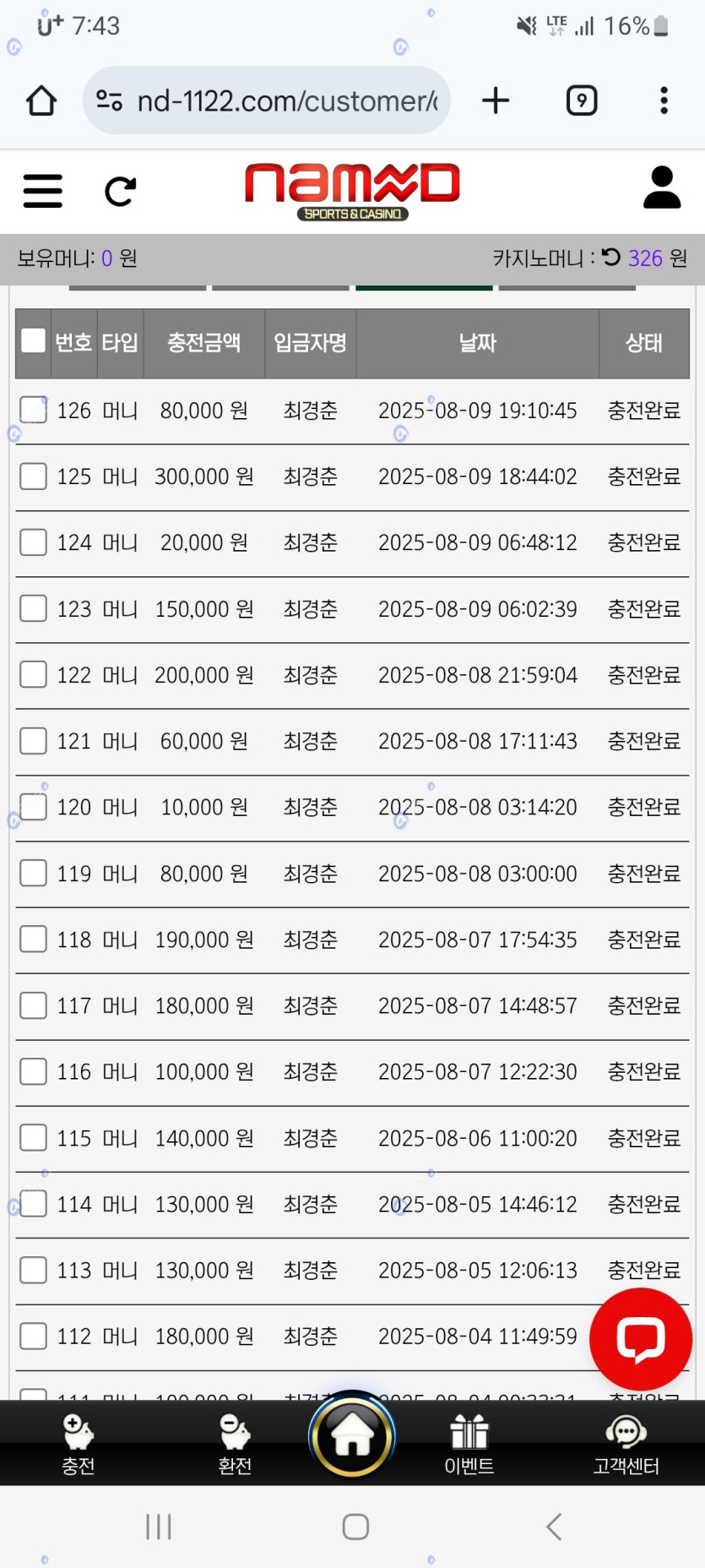
Task: Refresh the casino money balance
Action: (x=611, y=257)
